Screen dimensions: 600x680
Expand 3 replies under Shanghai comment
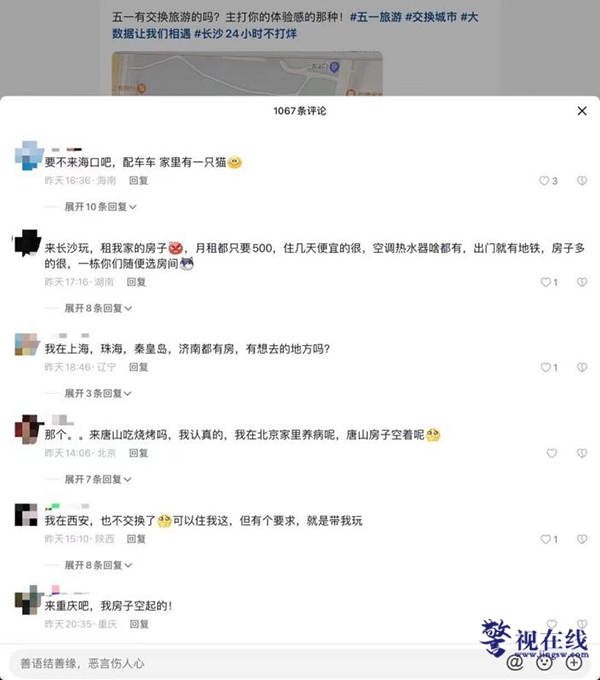98,393
